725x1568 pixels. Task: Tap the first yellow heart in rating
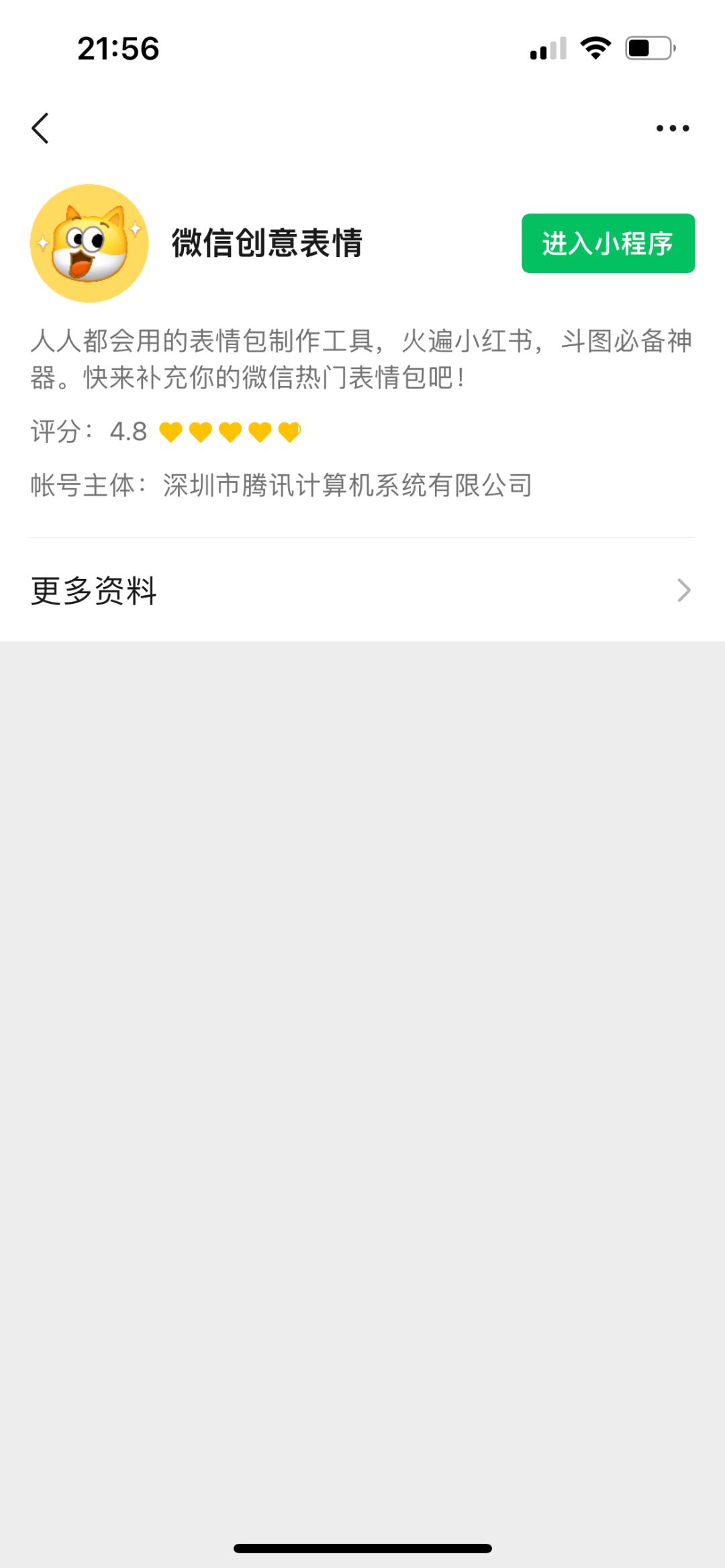pyautogui.click(x=170, y=431)
